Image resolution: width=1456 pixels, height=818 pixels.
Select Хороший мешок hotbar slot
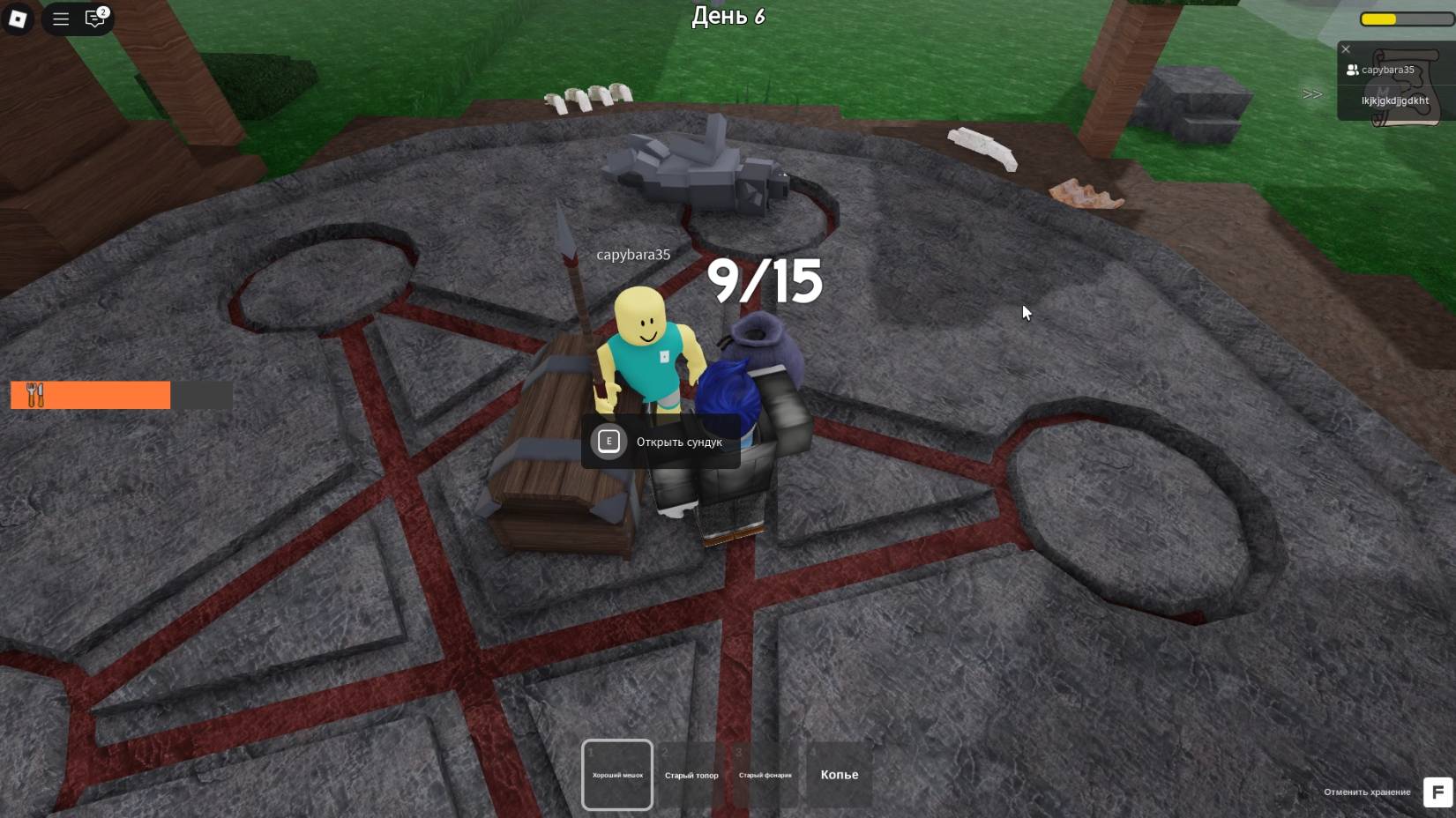pos(617,775)
